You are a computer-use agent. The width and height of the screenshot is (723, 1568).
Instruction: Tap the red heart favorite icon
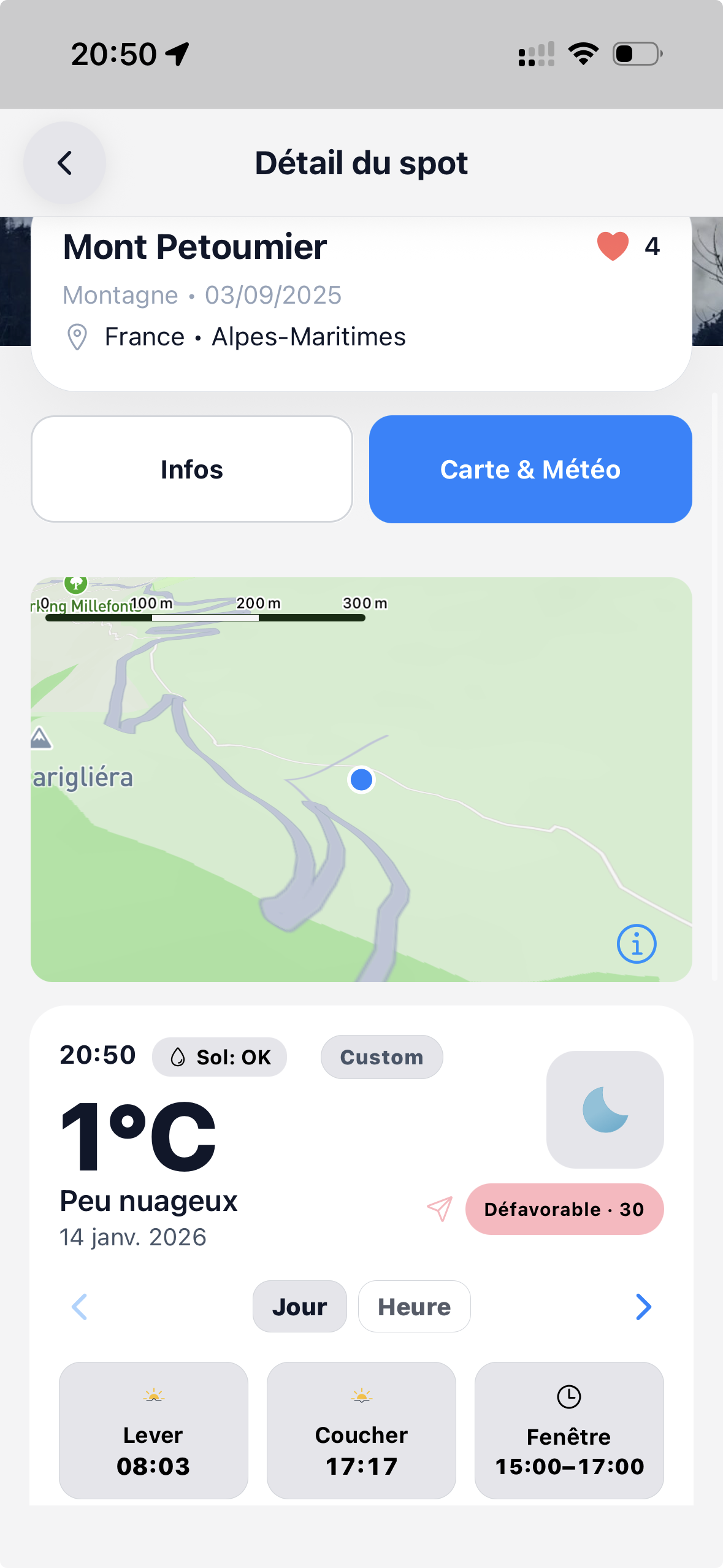[611, 247]
